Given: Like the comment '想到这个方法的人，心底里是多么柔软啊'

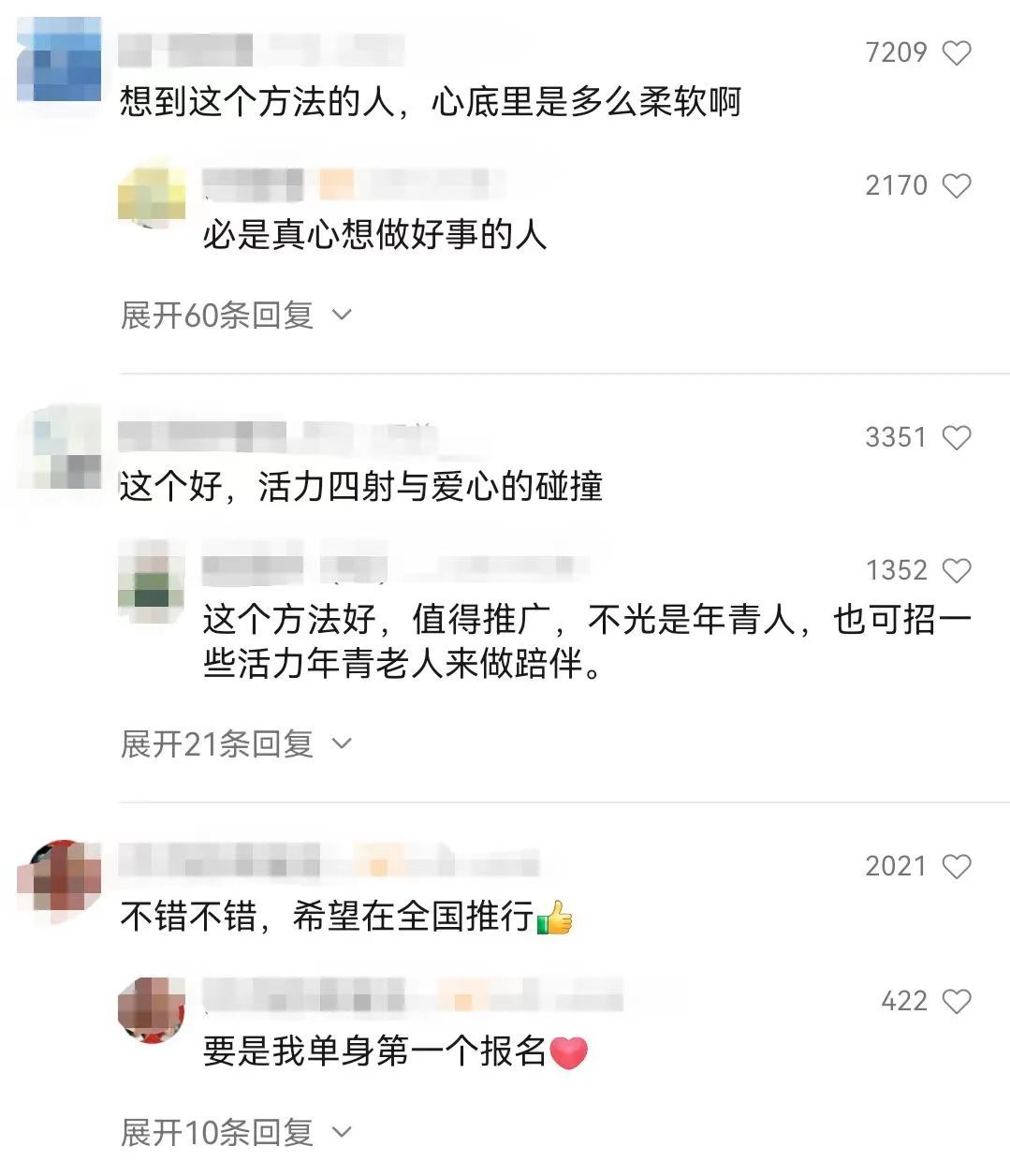Looking at the screenshot, I should (x=956, y=52).
